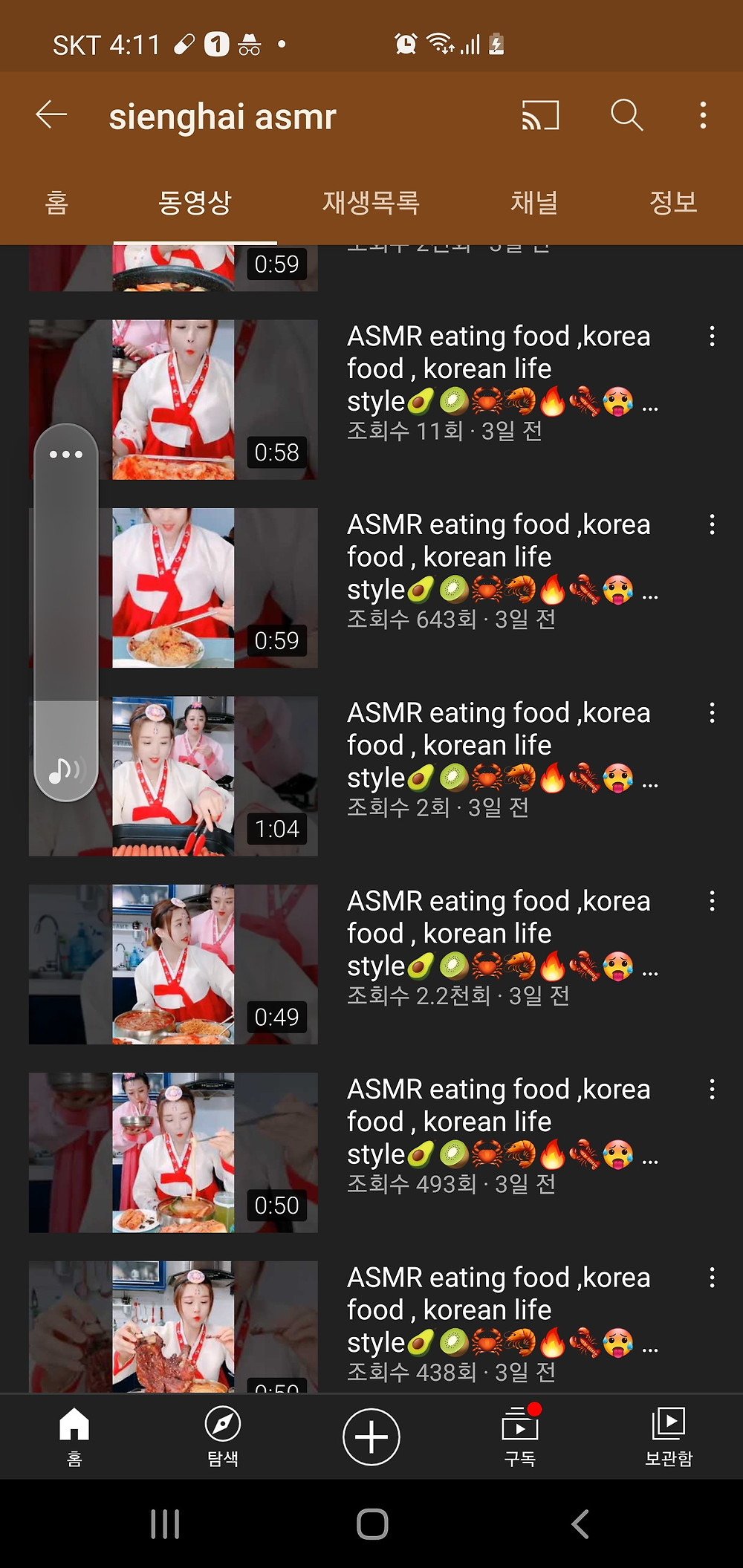The image size is (743, 1568).
Task: Open options for the 643 views video
Action: (x=712, y=525)
